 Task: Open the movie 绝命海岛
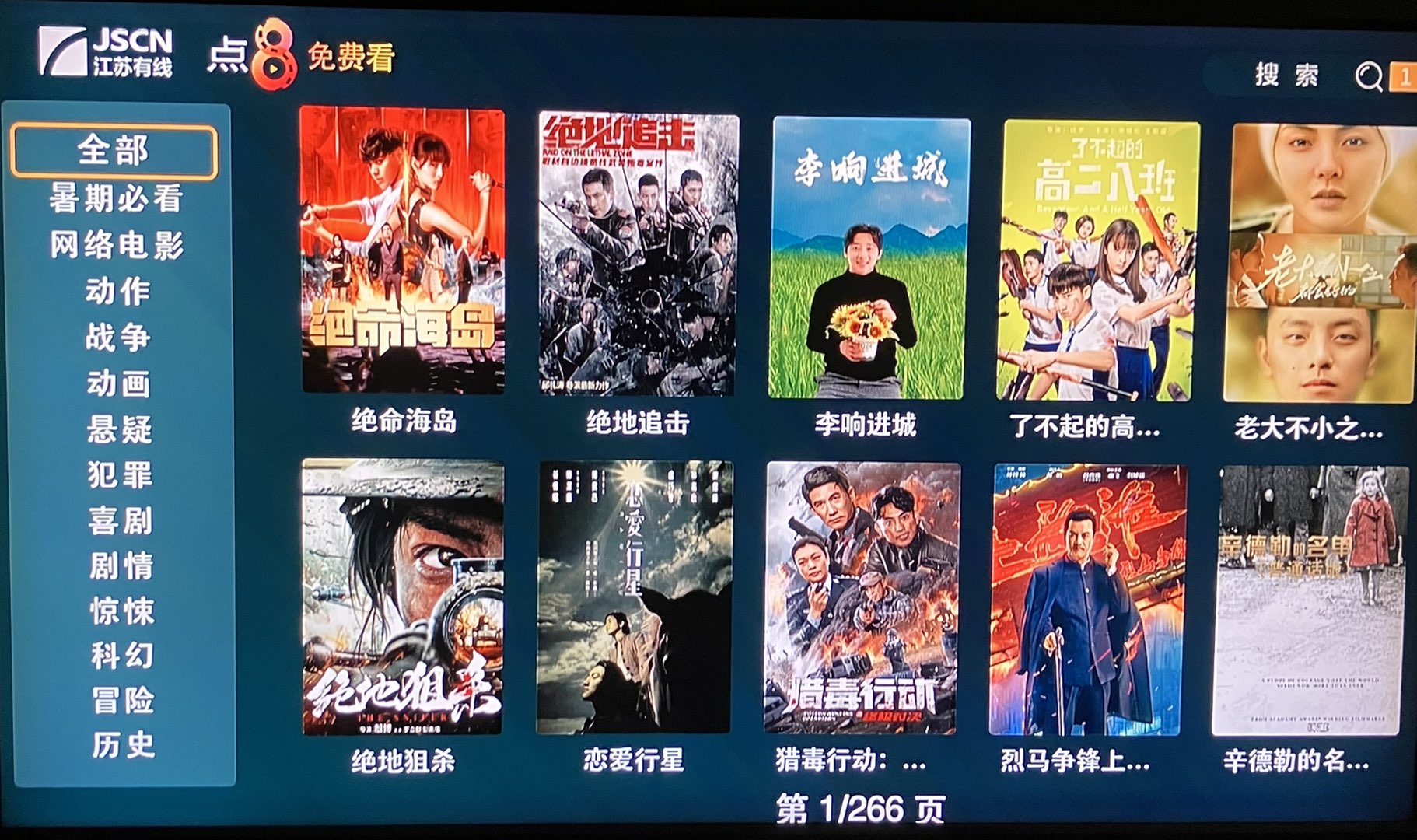403,250
